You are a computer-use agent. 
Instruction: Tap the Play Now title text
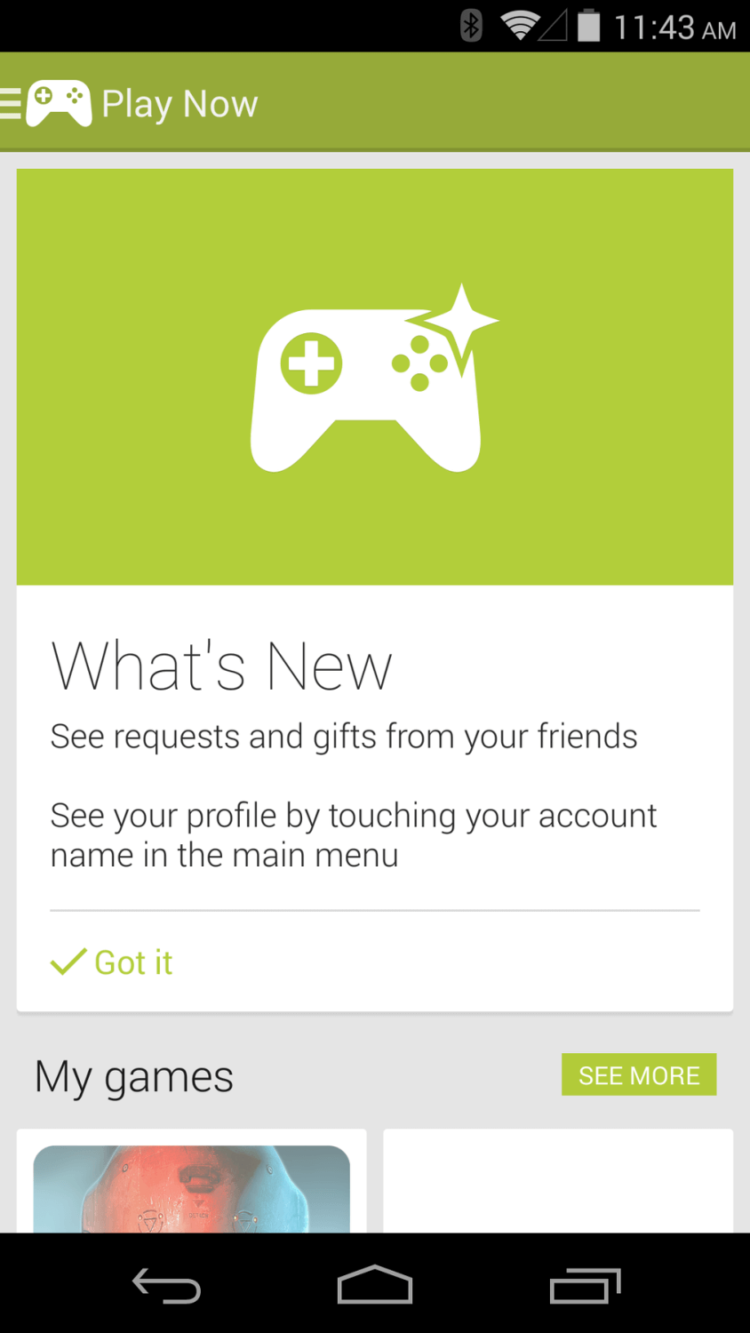[179, 102]
